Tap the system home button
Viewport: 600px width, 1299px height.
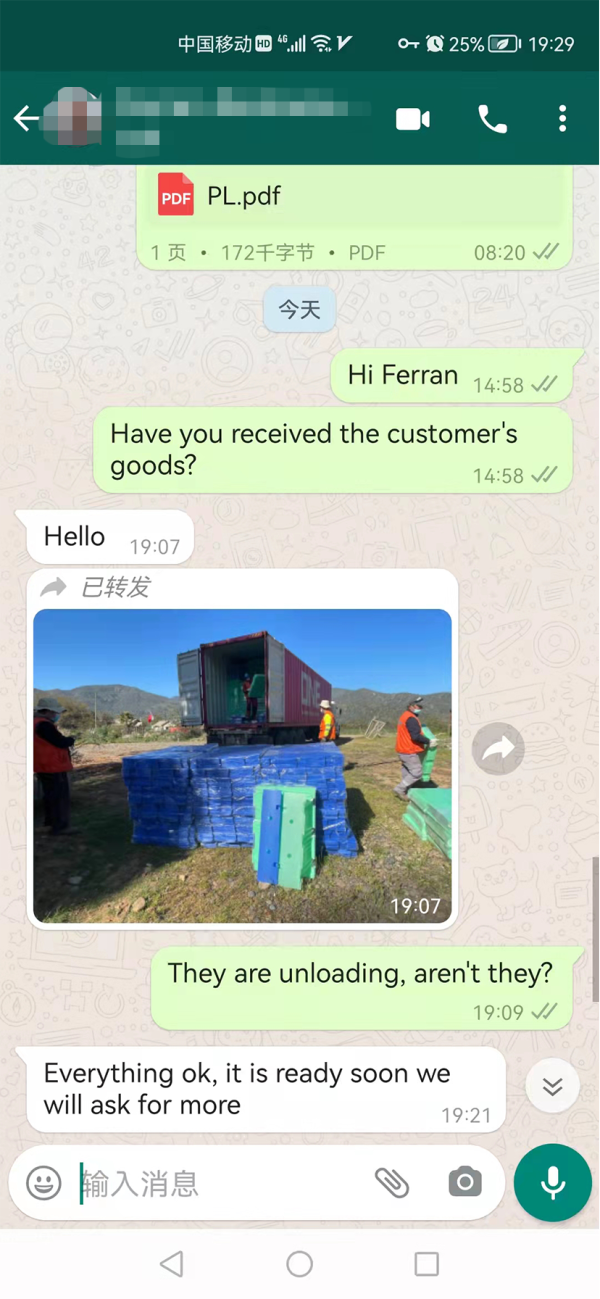pyautogui.click(x=300, y=1264)
